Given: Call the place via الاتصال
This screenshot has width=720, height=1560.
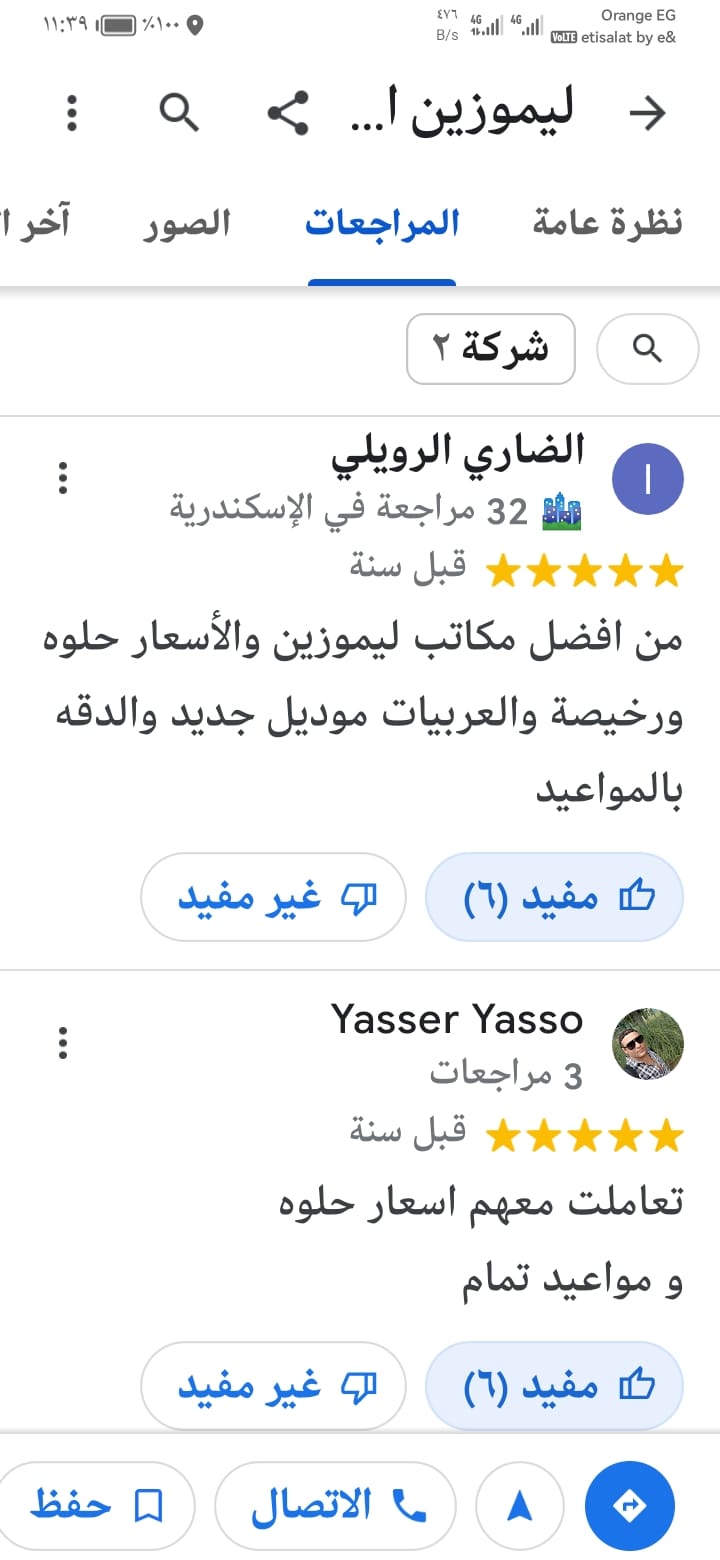Looking at the screenshot, I should click(x=336, y=1505).
